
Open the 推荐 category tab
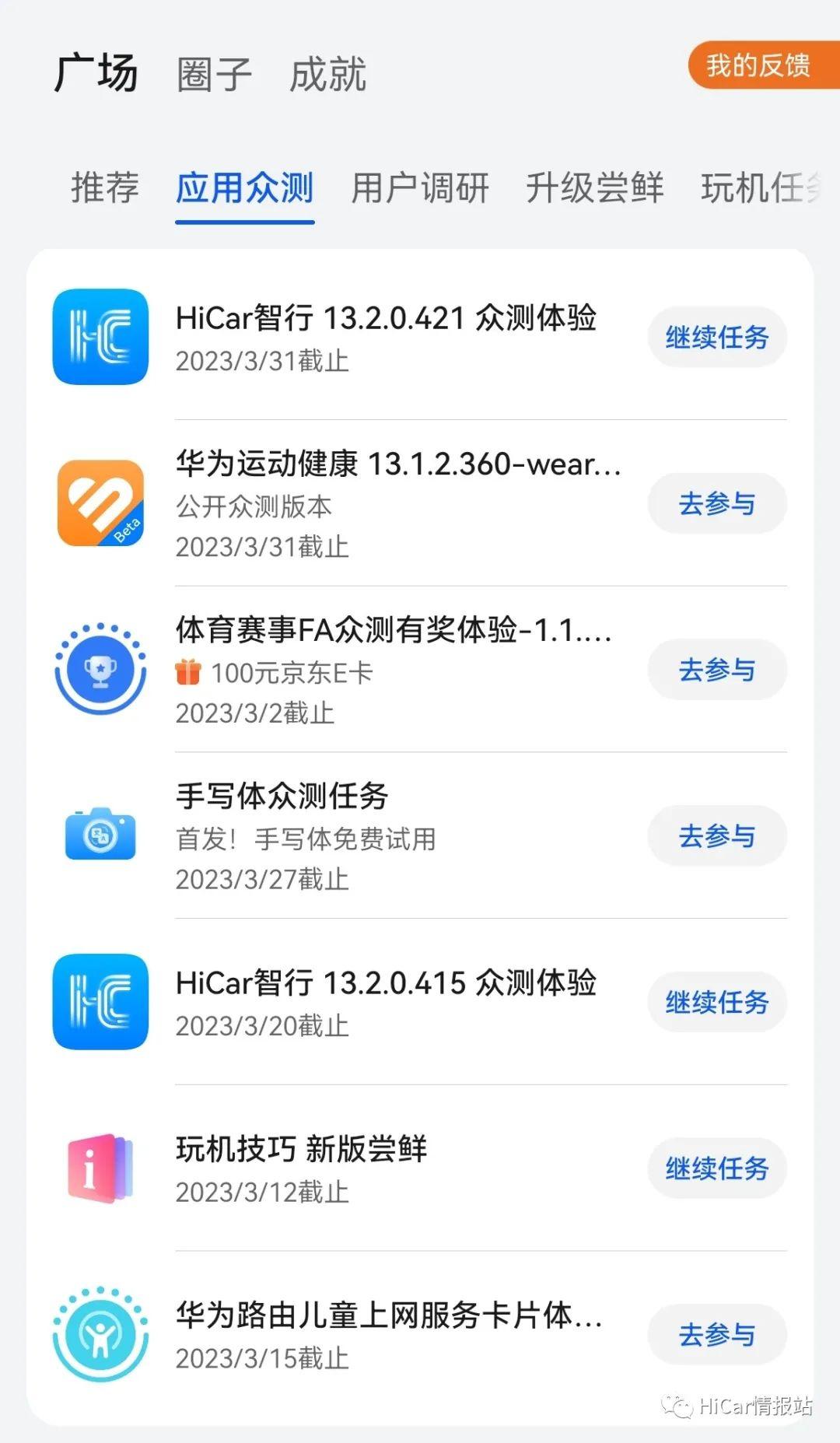pos(104,189)
